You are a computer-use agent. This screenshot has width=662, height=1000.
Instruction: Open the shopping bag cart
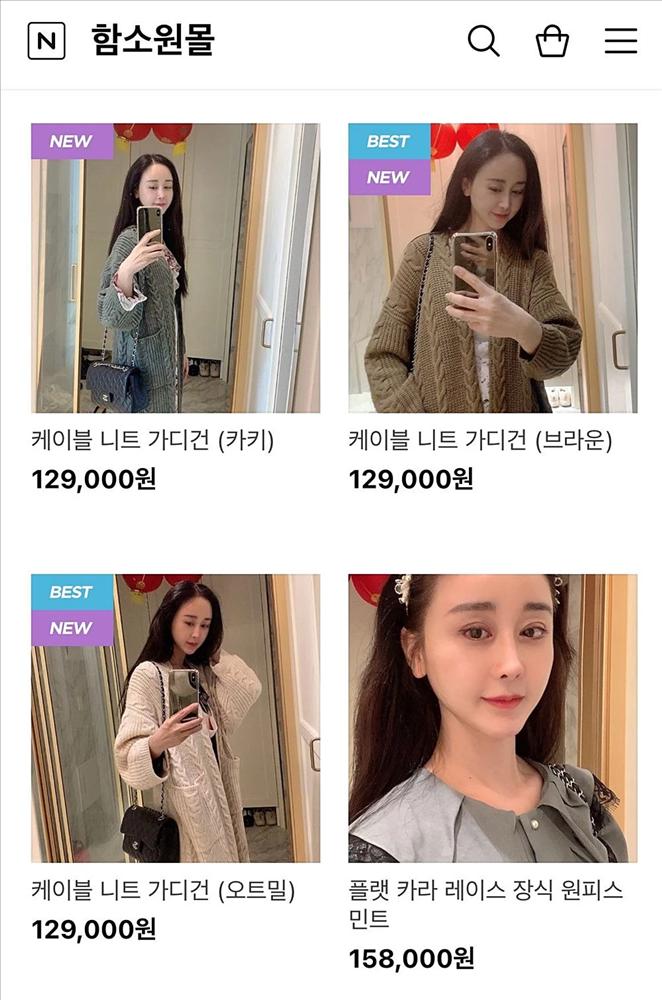552,41
